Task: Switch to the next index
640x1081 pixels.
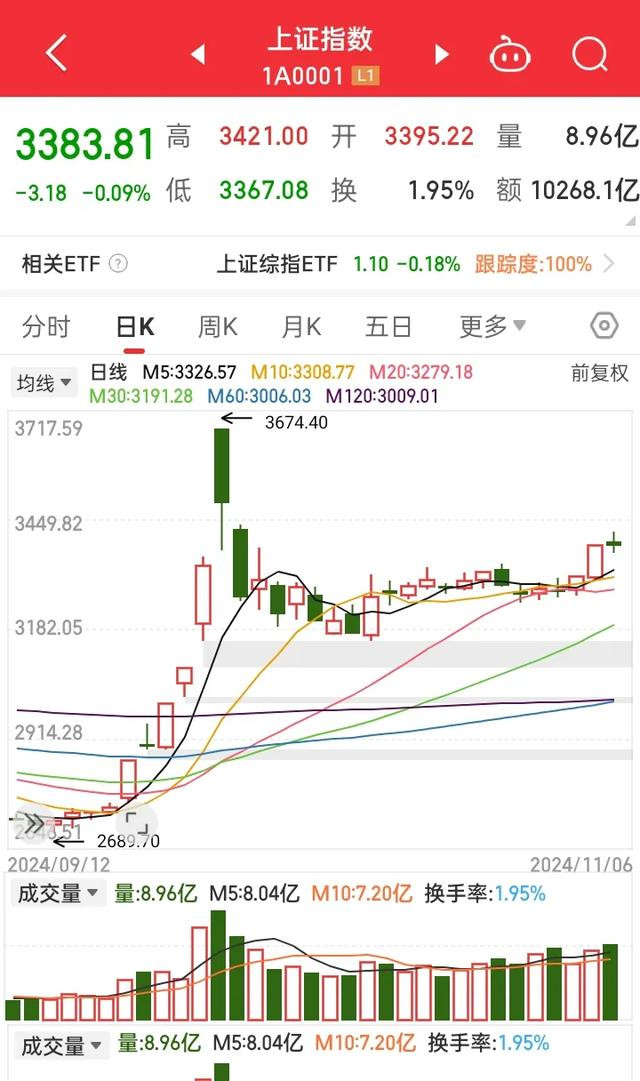Action: 441,54
